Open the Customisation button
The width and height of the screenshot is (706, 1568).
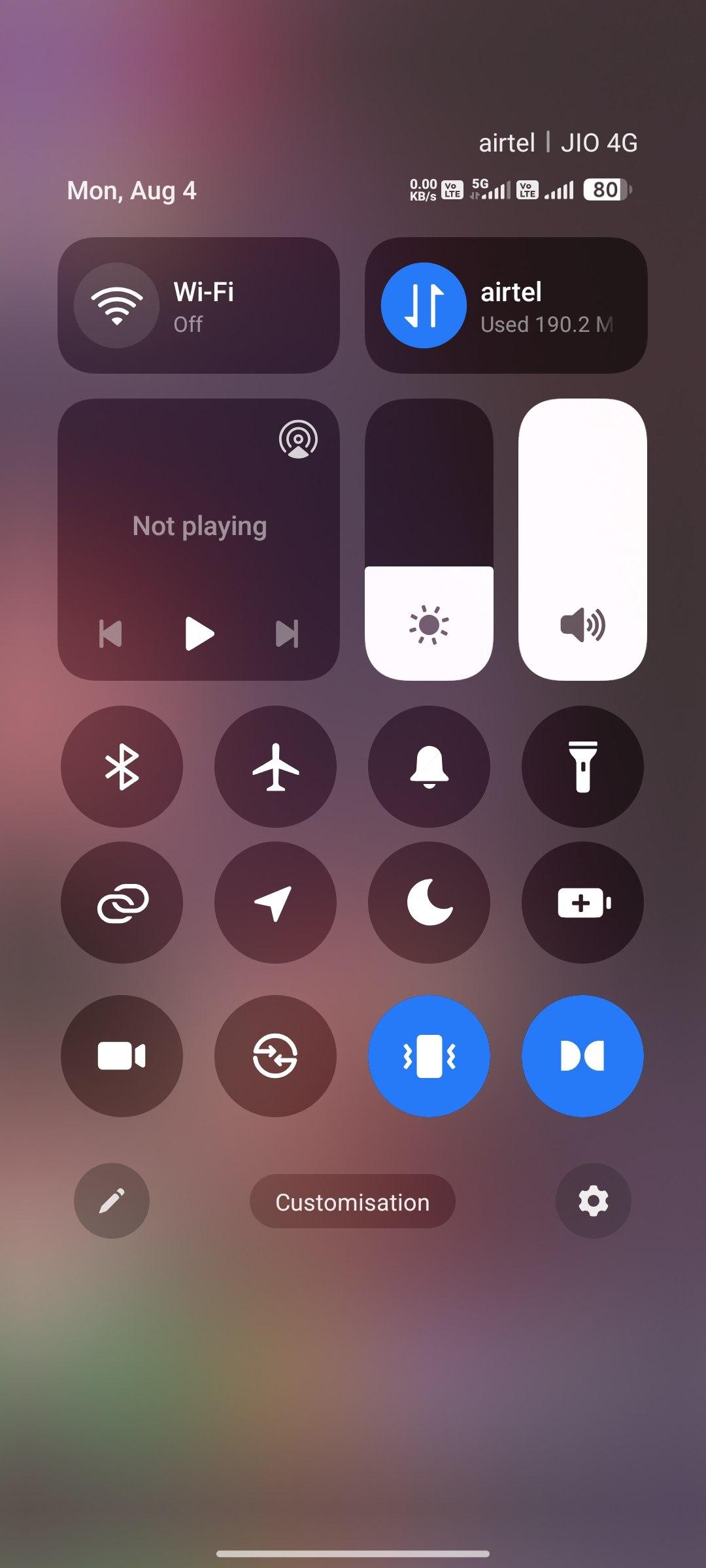click(352, 1201)
